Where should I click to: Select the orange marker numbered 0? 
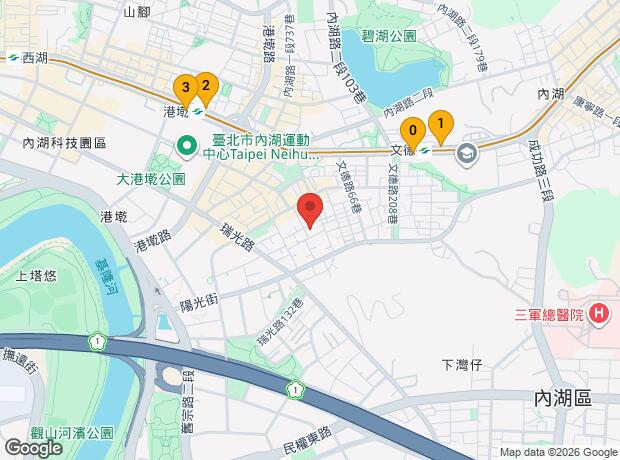pos(413,133)
